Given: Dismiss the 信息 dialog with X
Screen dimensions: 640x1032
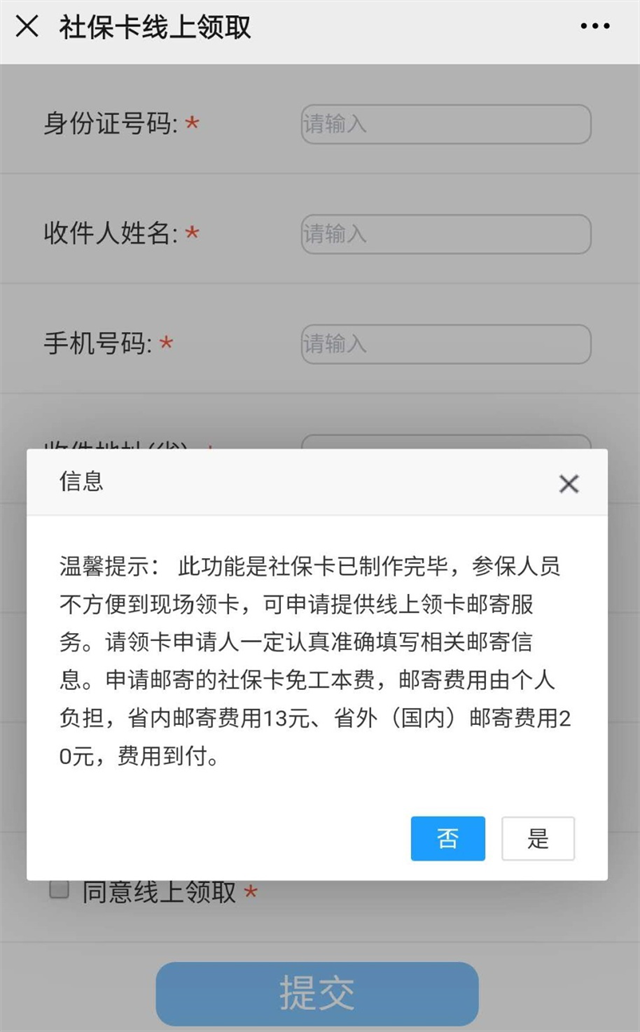Looking at the screenshot, I should 568,485.
